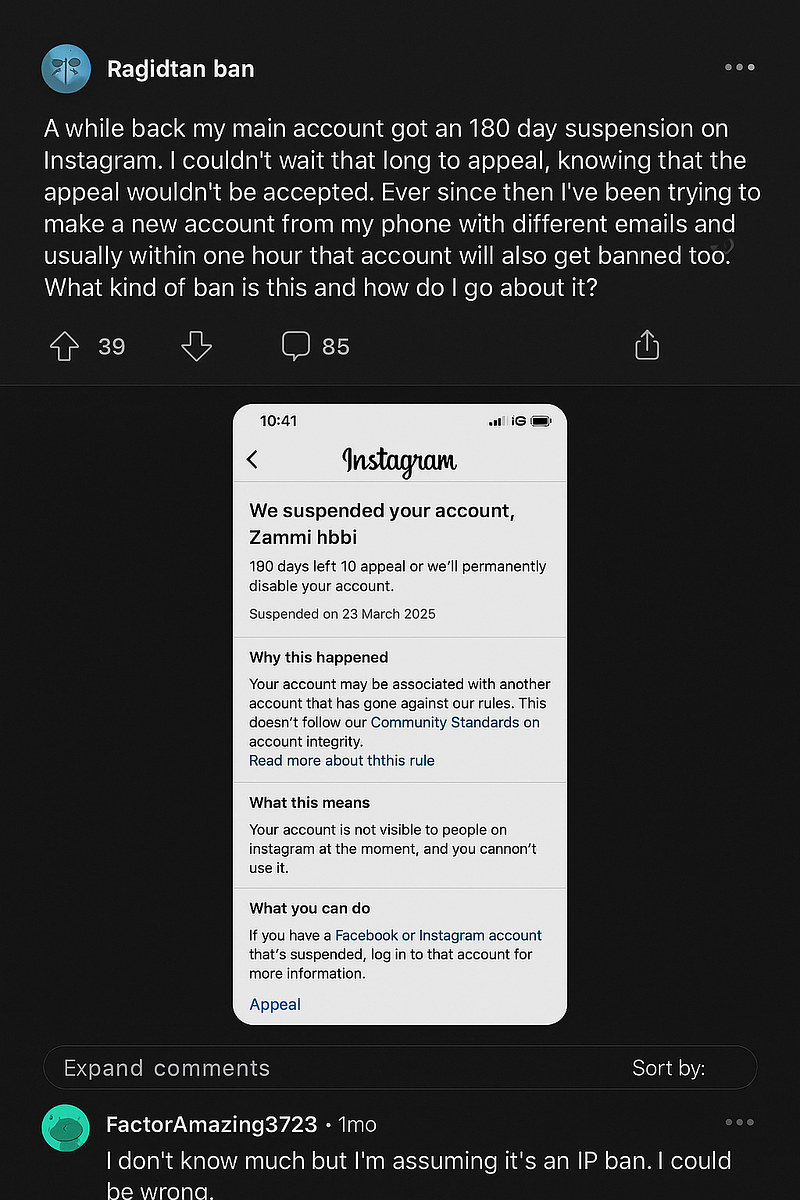Expand comments
Viewport: 800px width, 1200px height.
(x=167, y=1067)
